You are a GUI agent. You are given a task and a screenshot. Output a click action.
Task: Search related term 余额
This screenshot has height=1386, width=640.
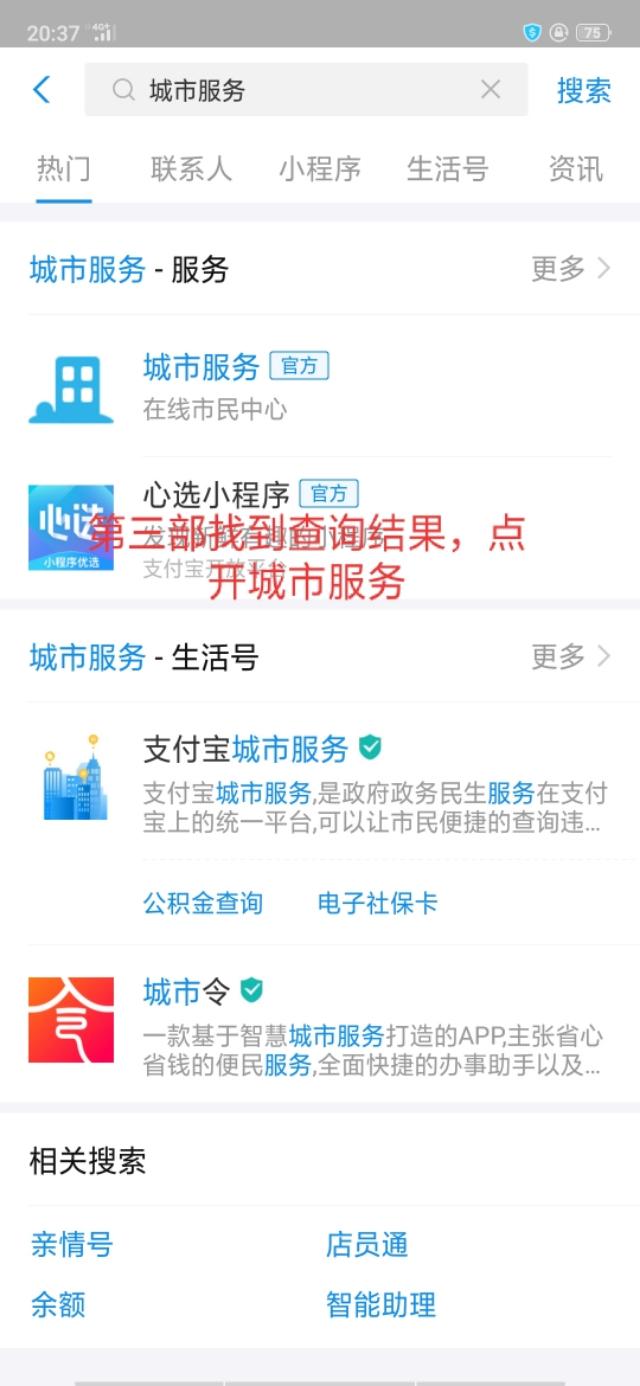(58, 1305)
